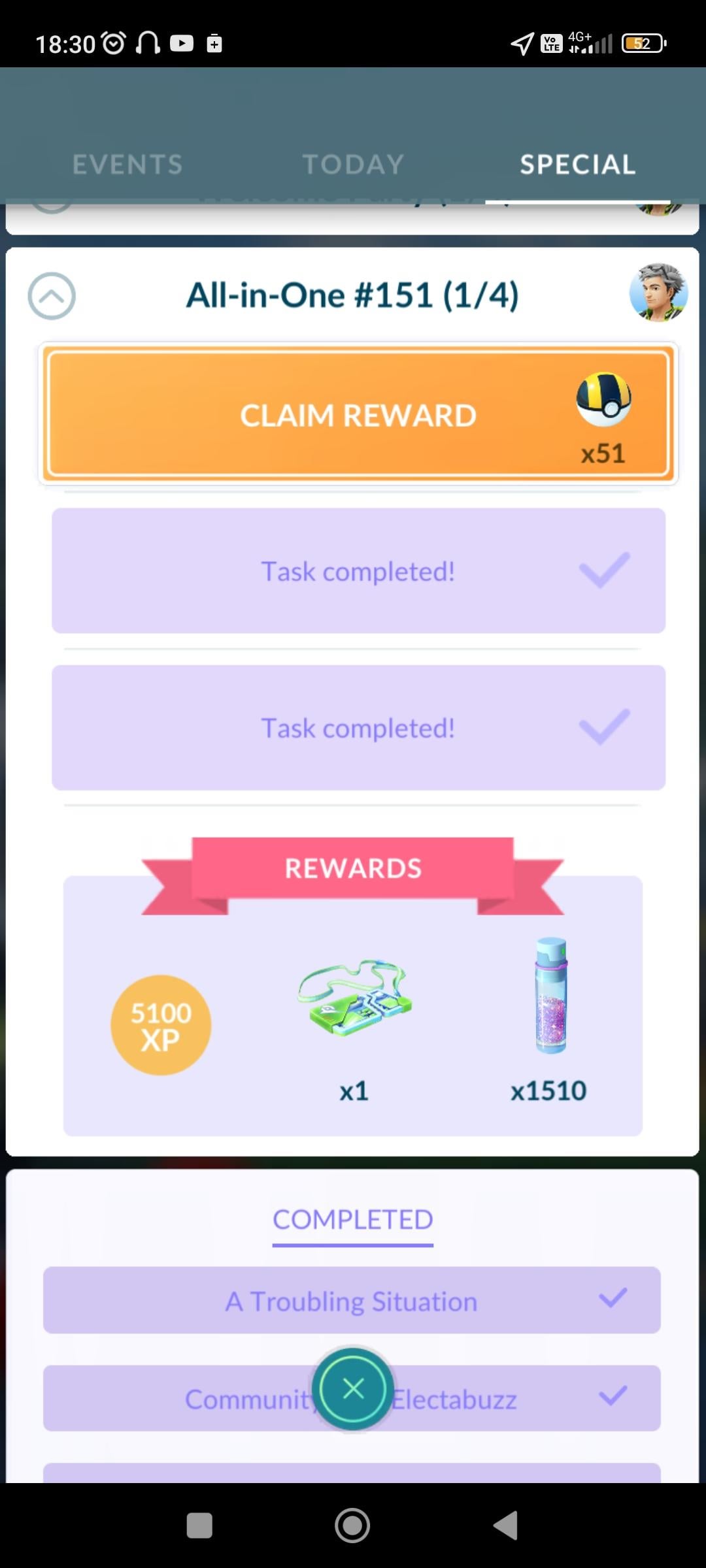Open completed A Troubling Situation research
The image size is (706, 1568).
coord(352,1301)
